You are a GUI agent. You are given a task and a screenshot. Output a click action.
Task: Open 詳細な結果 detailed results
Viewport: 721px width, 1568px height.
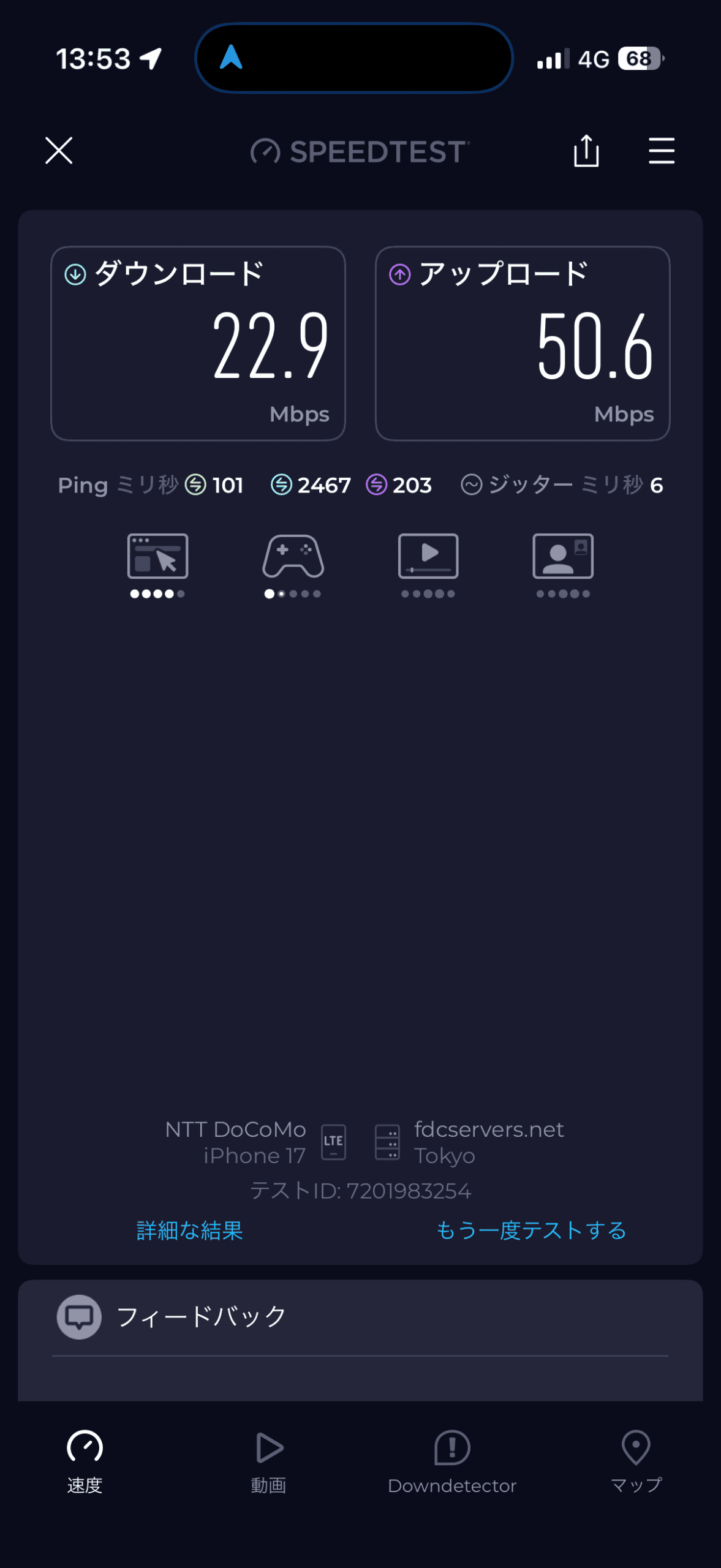pos(190,1230)
